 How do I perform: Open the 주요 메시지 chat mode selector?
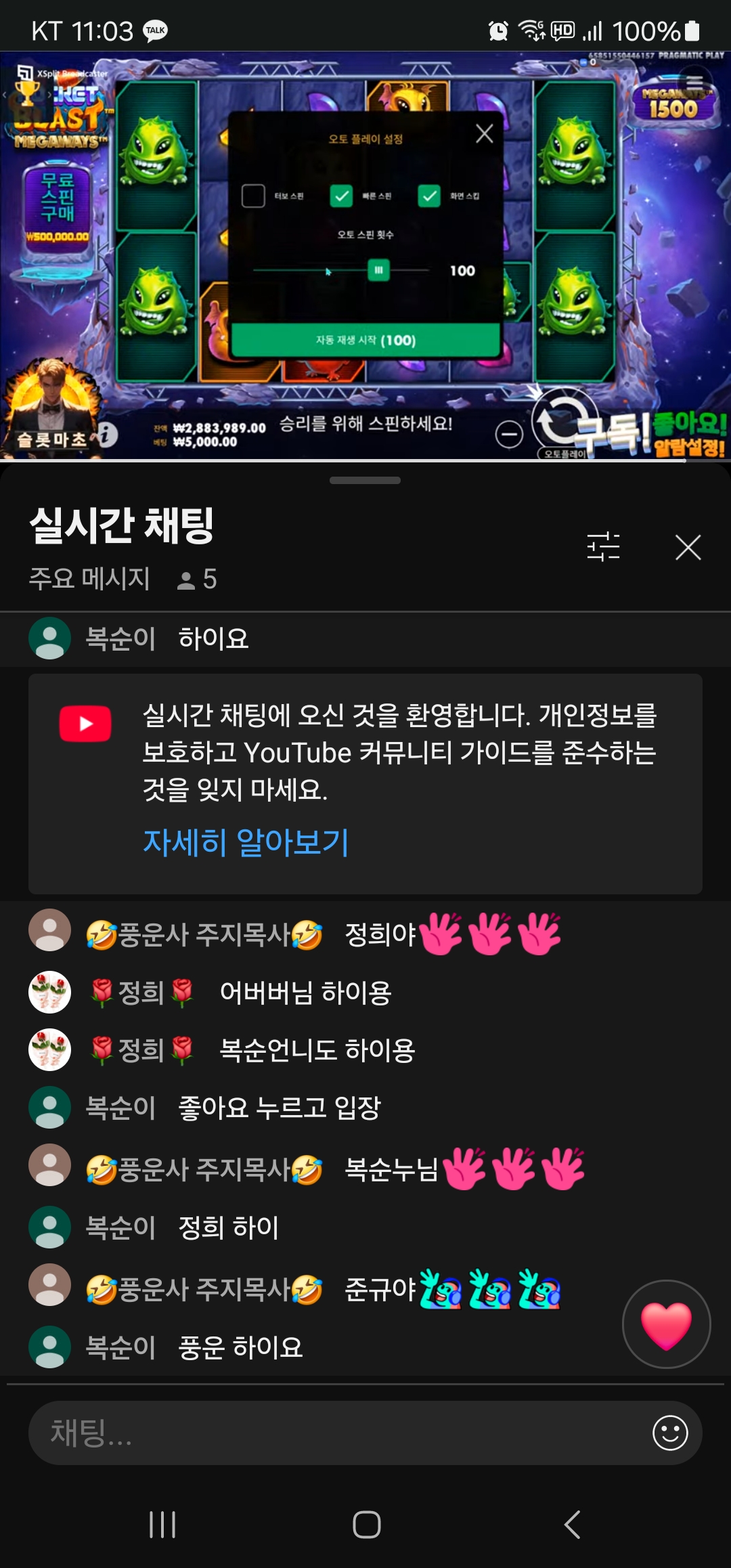tap(89, 579)
